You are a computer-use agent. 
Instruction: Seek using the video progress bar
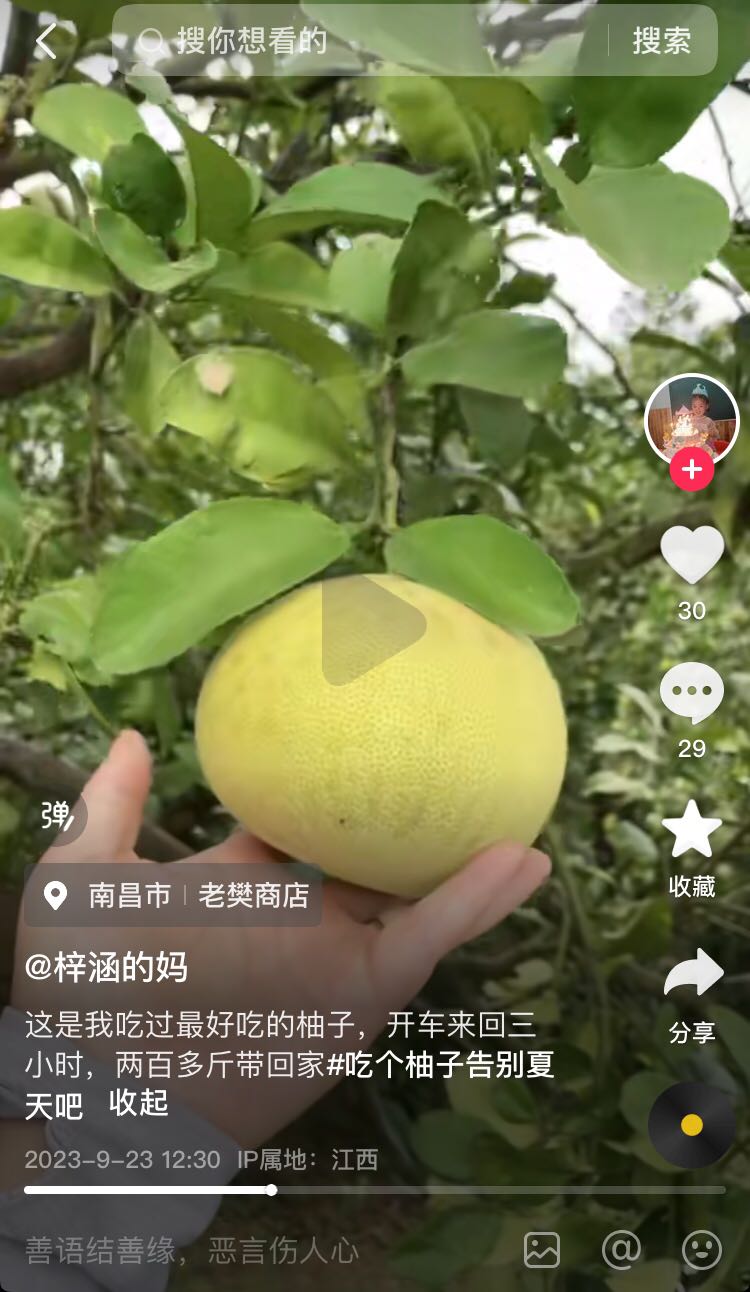click(375, 1190)
